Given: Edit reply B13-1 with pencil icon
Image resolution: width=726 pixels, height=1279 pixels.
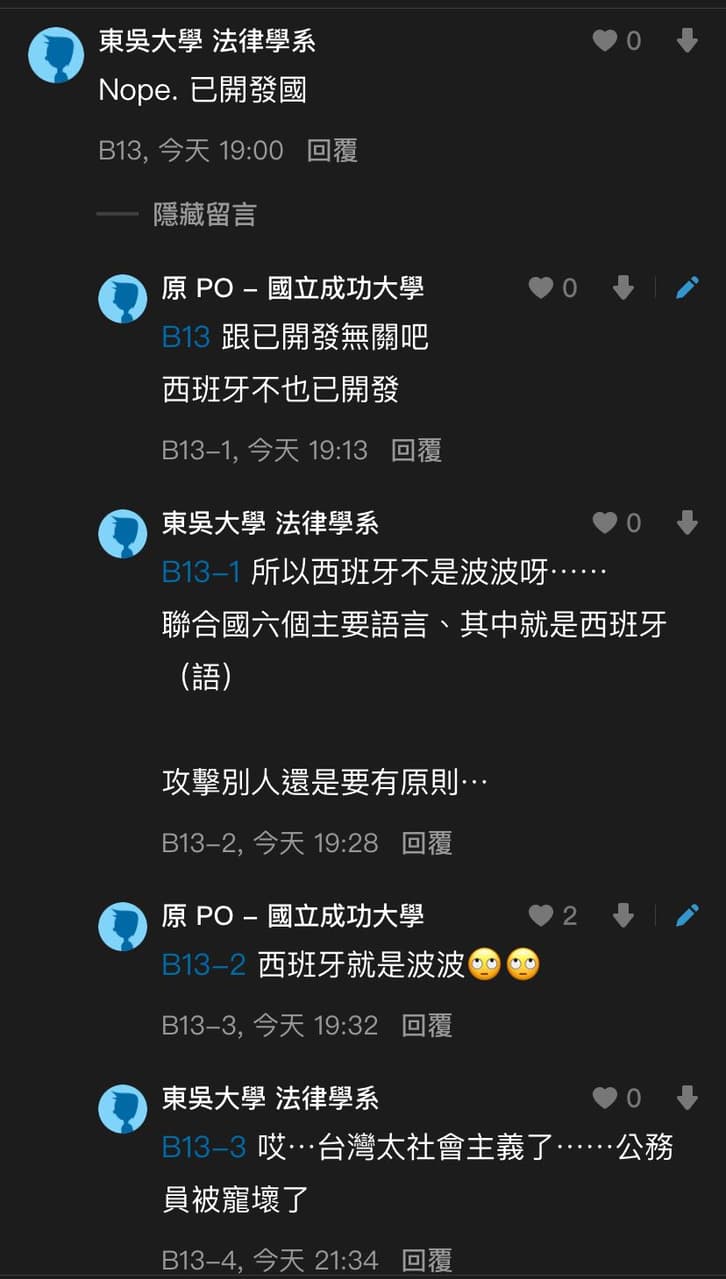Looking at the screenshot, I should coord(687,288).
